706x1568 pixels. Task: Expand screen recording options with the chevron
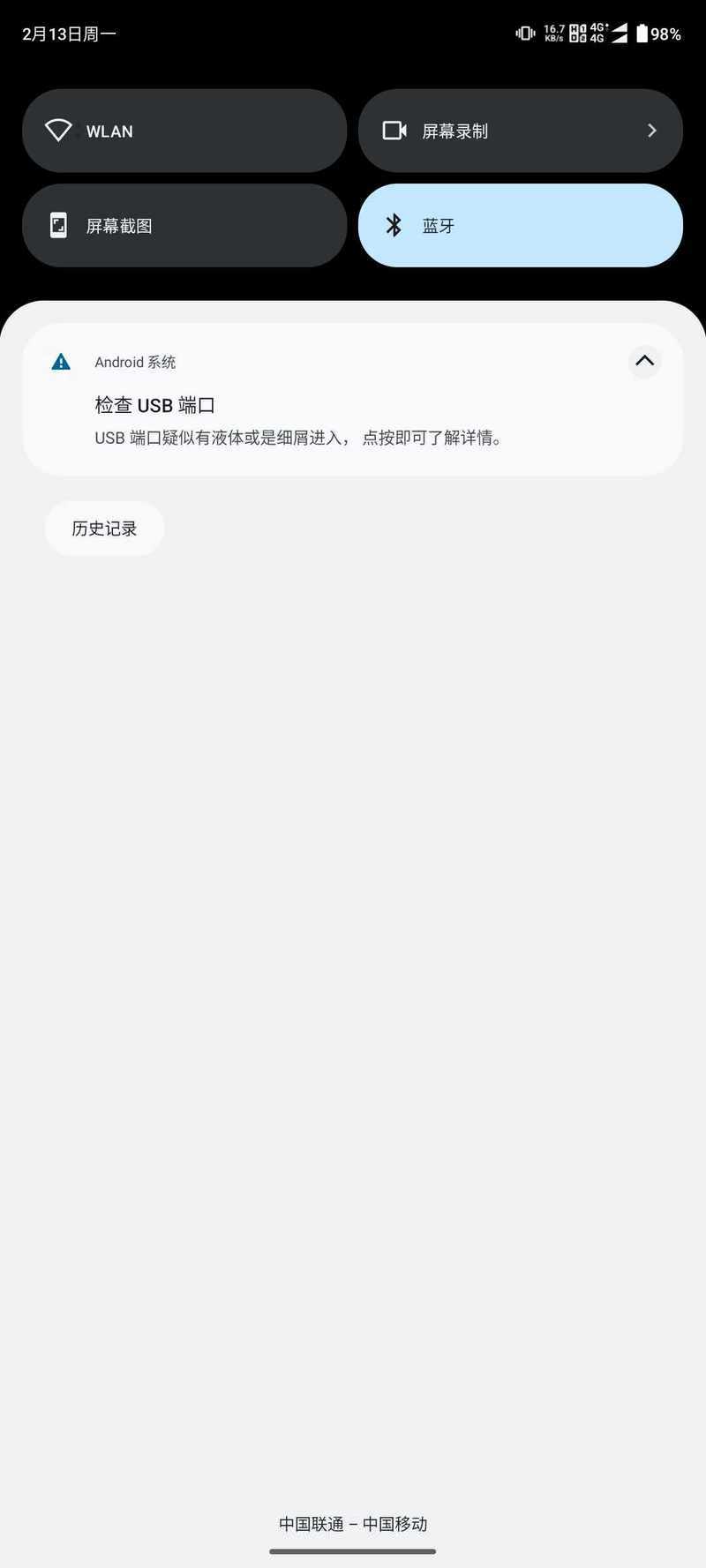[x=652, y=131]
